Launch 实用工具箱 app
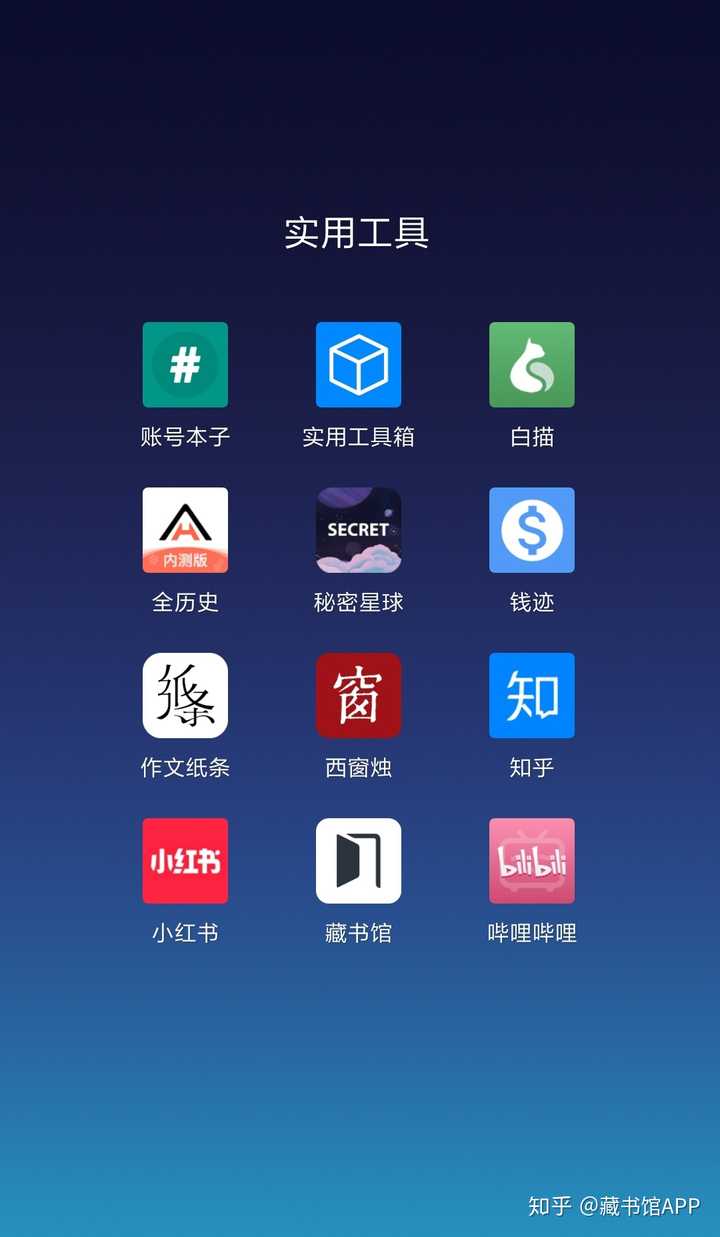Viewport: 720px width, 1237px height. 358,365
